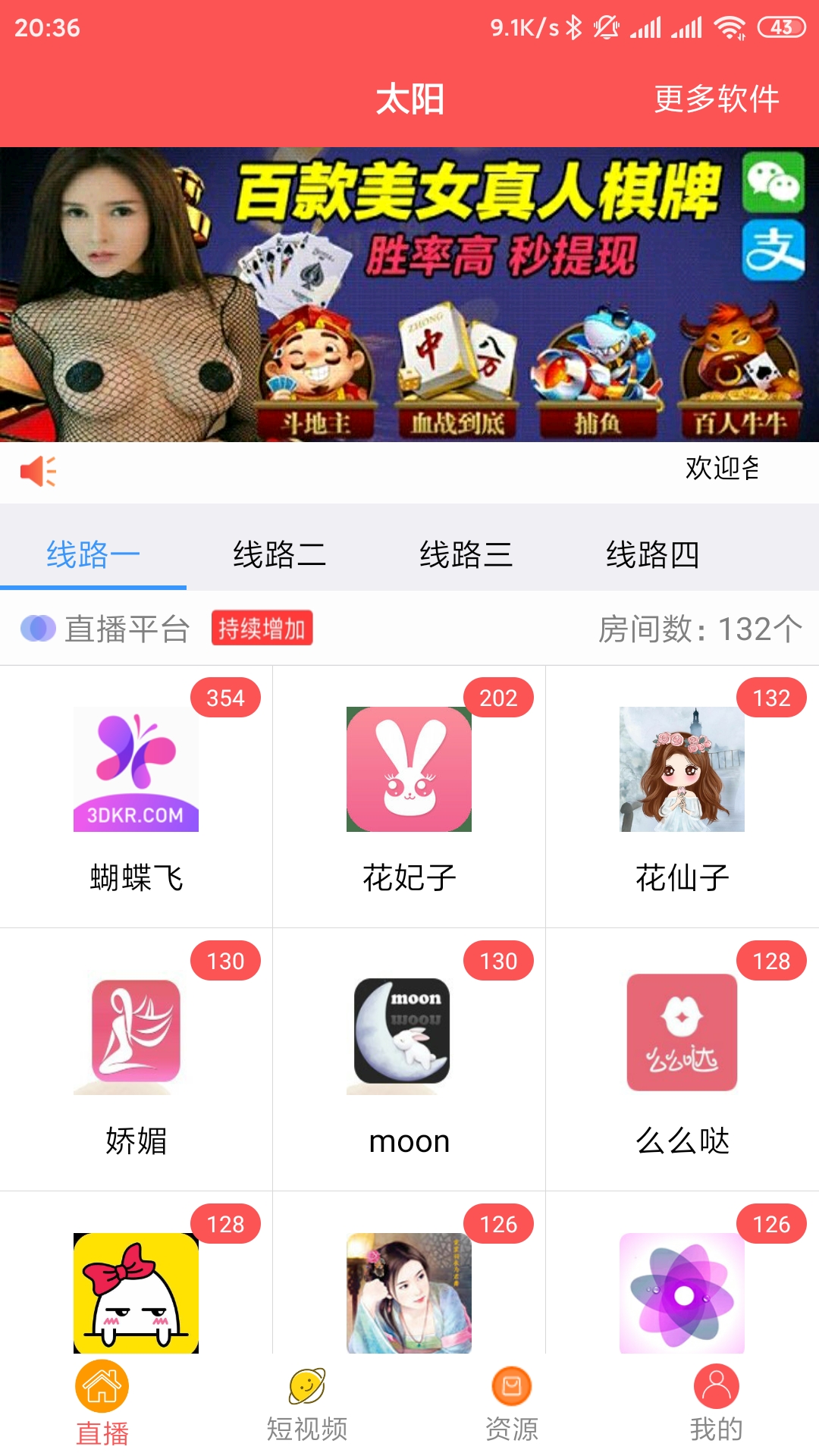This screenshot has width=819, height=1456.
Task: Go to the 短视频 tab
Action: [307, 1404]
